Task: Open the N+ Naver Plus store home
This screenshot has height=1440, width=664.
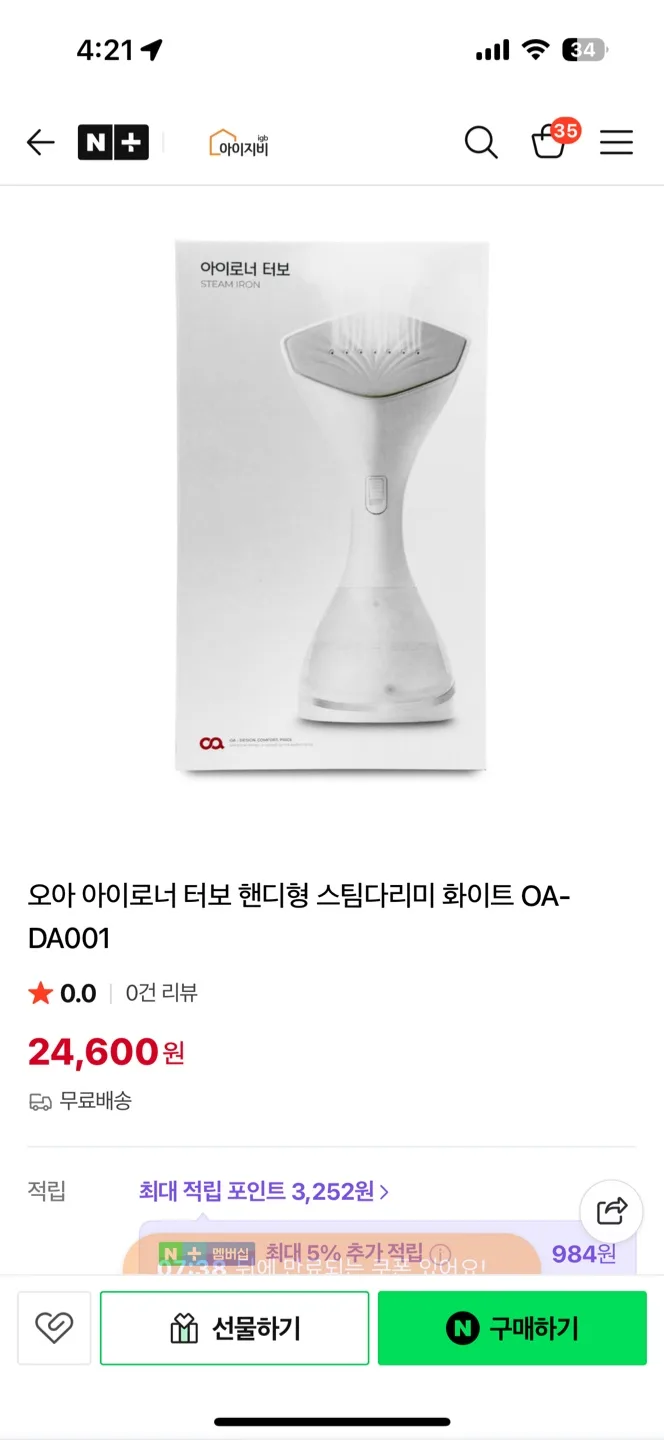Action: 113,143
